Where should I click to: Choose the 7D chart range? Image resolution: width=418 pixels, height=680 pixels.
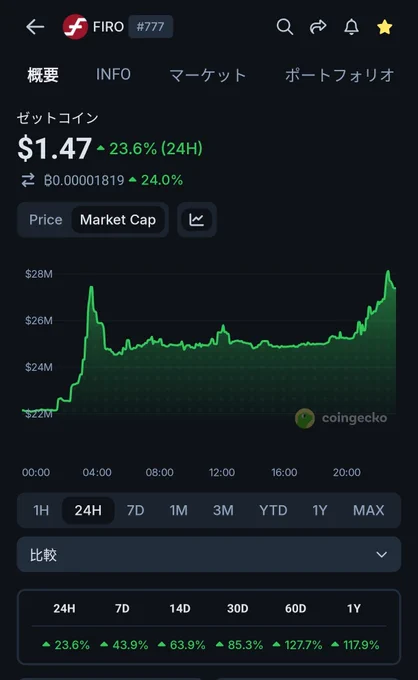tap(135, 510)
